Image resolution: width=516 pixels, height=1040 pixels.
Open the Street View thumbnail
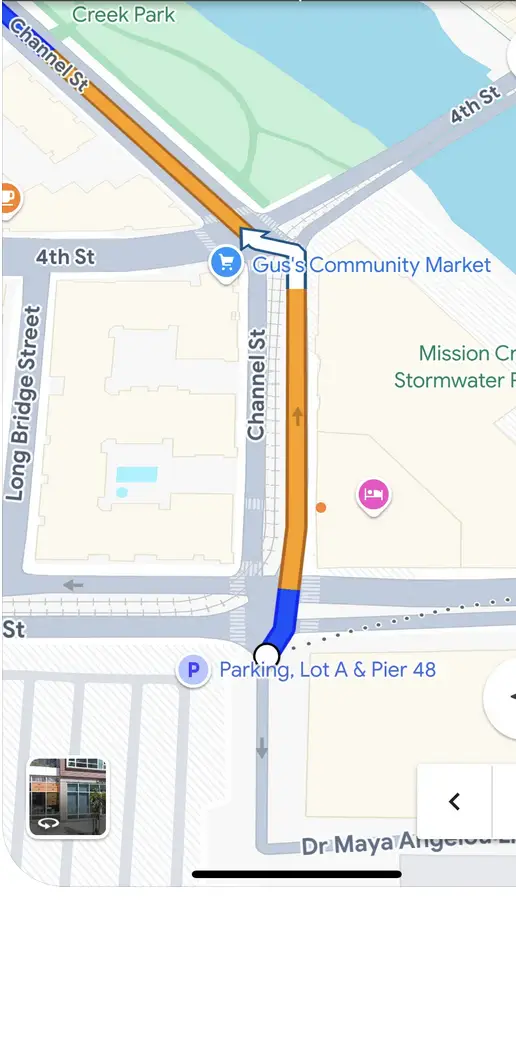tap(68, 797)
